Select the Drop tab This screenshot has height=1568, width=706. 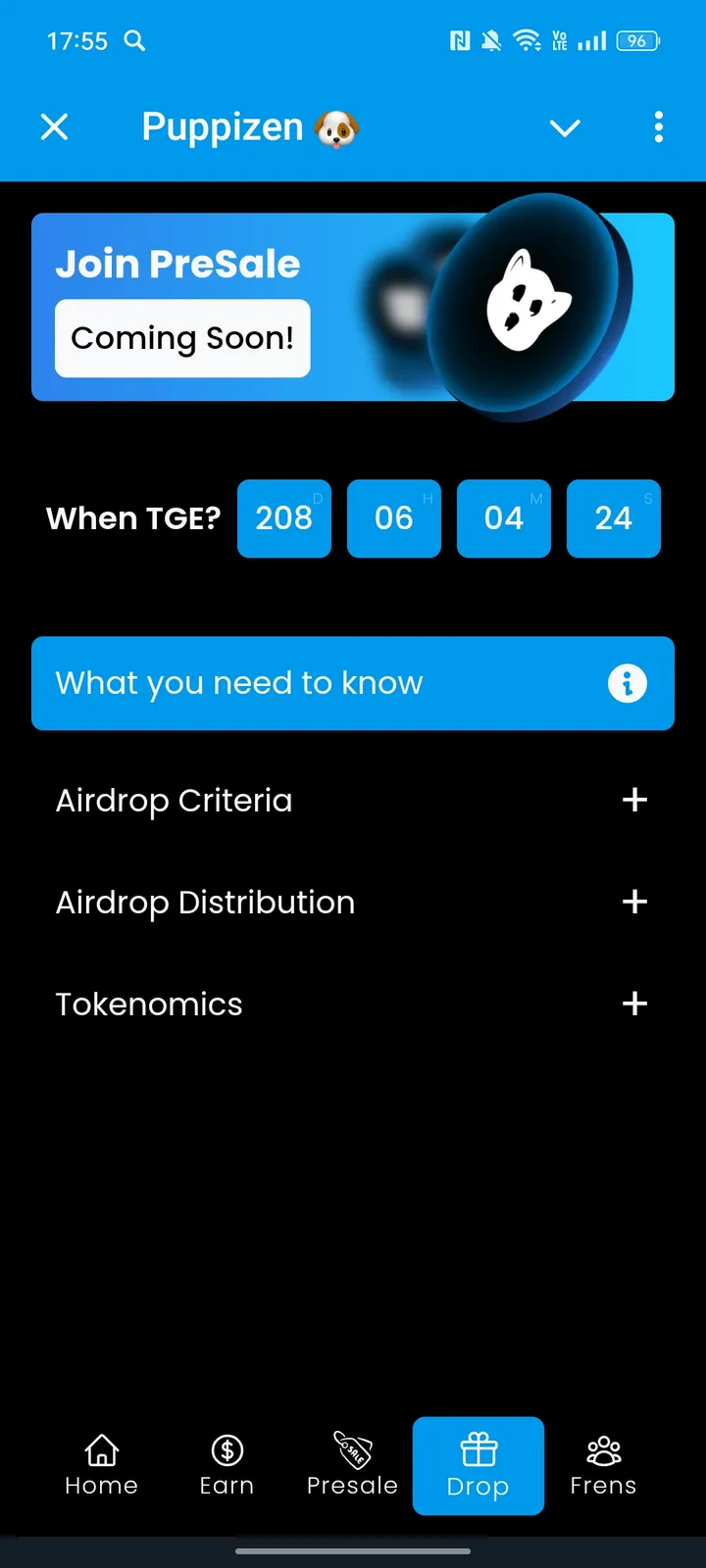[478, 1465]
